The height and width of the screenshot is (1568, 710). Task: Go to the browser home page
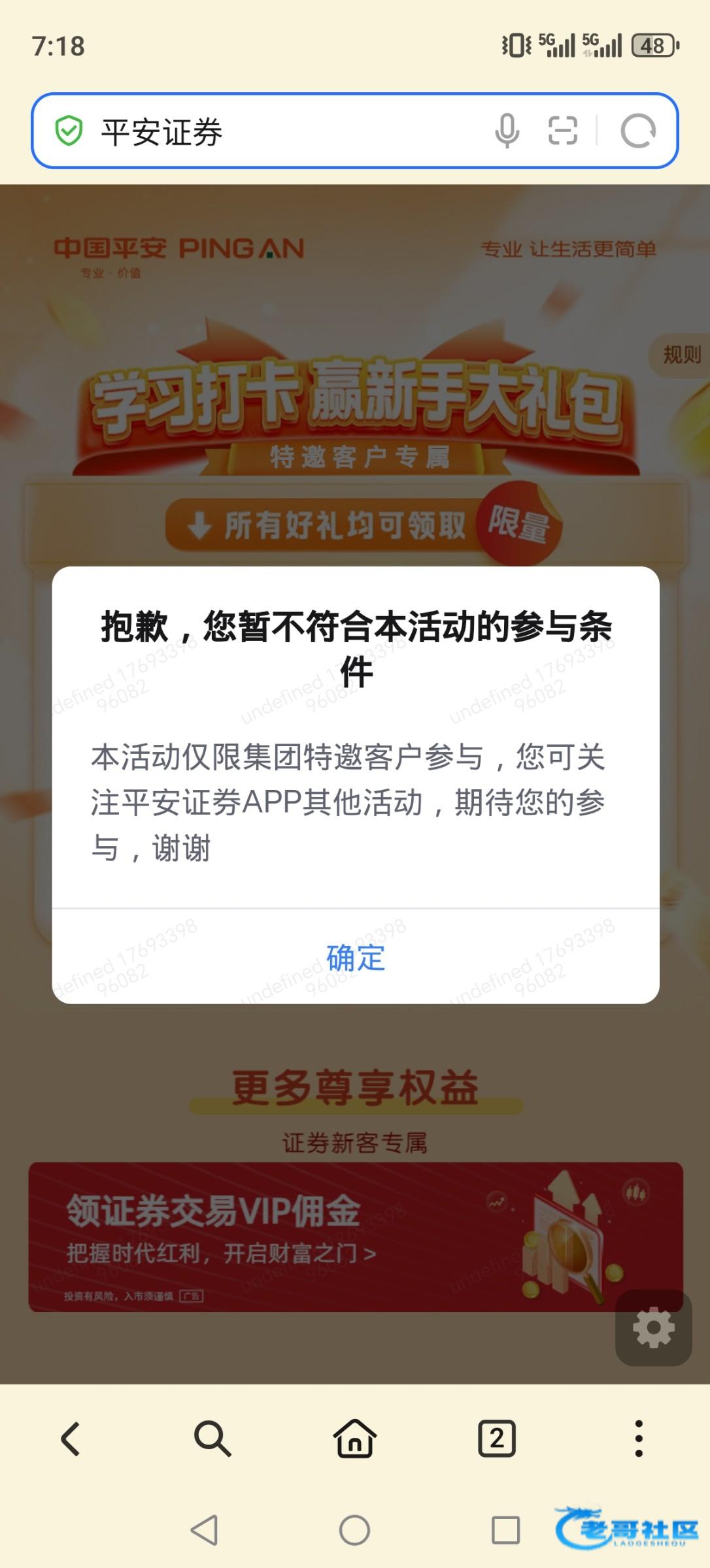[355, 1439]
